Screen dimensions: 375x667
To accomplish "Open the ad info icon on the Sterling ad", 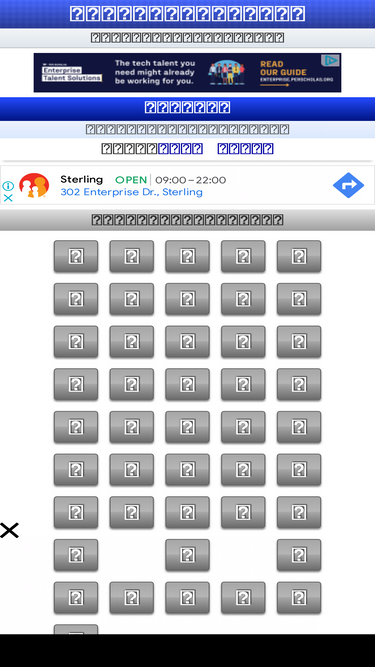I will click(x=8, y=186).
